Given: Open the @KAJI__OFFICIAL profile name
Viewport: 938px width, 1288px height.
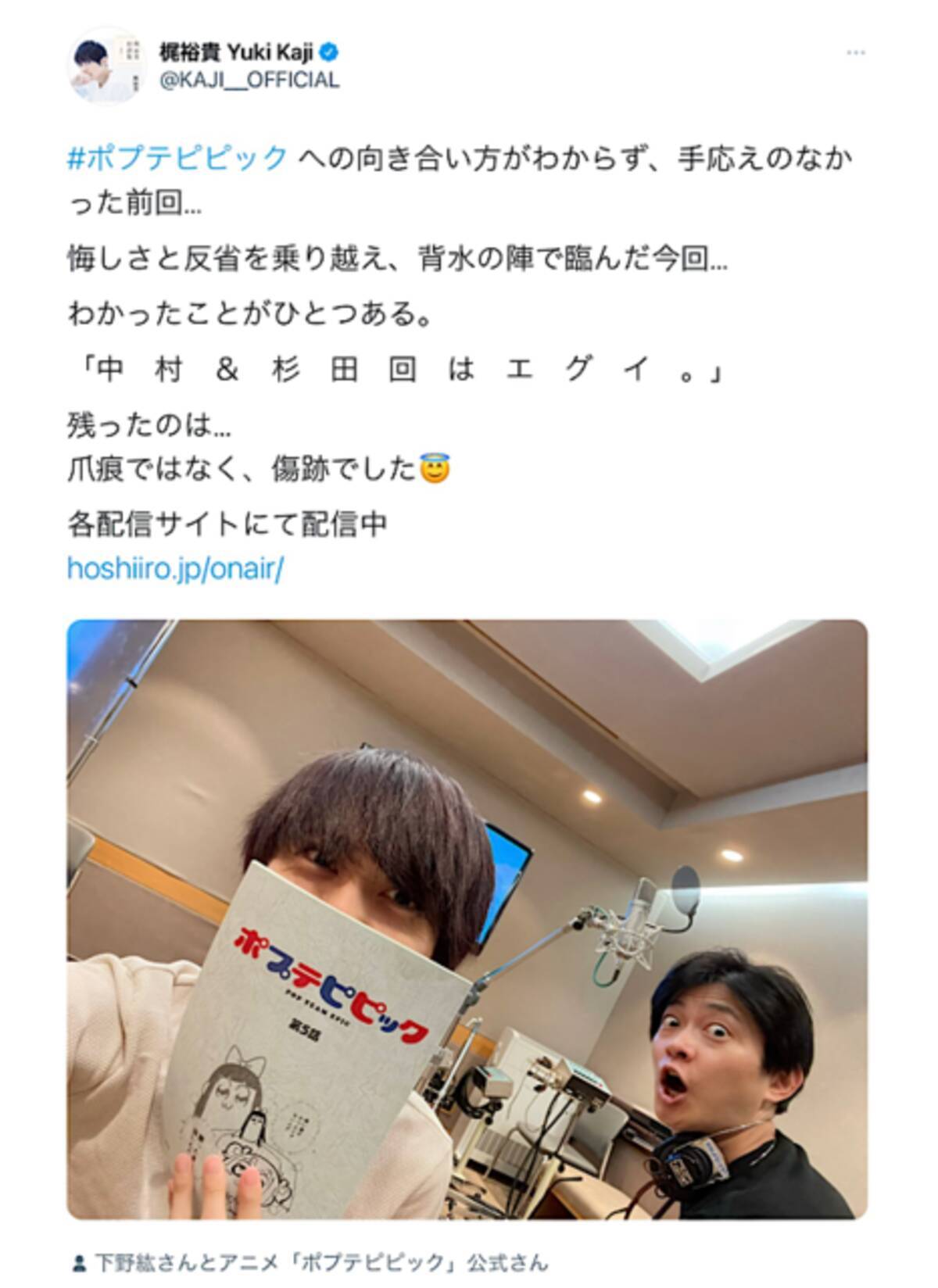Looking at the screenshot, I should point(249,80).
